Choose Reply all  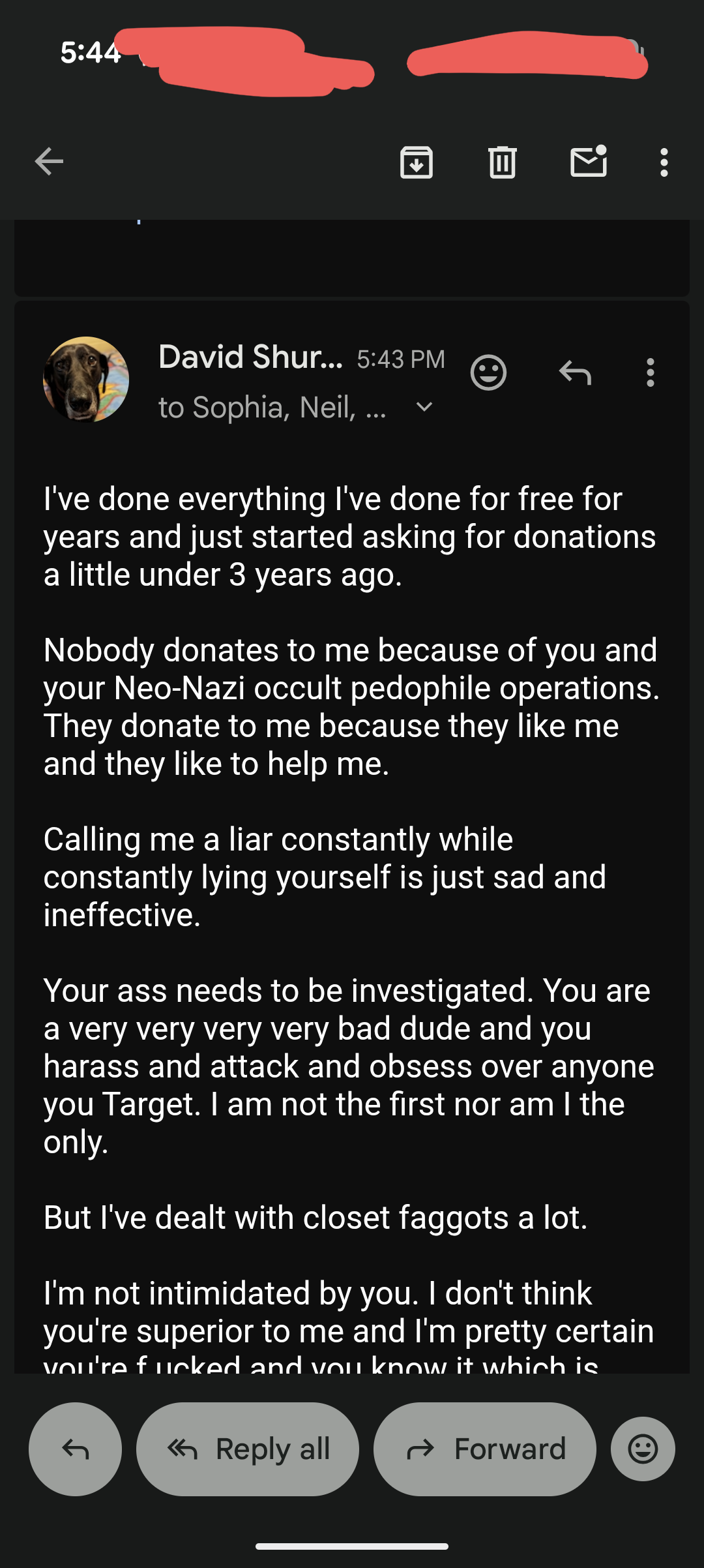pyautogui.click(x=248, y=1449)
